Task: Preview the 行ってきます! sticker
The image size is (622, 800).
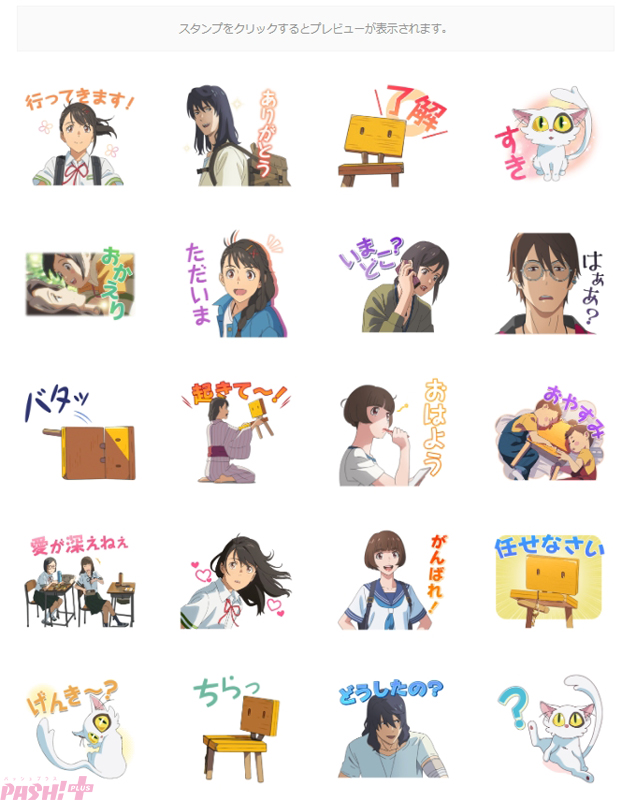Action: click(x=78, y=137)
